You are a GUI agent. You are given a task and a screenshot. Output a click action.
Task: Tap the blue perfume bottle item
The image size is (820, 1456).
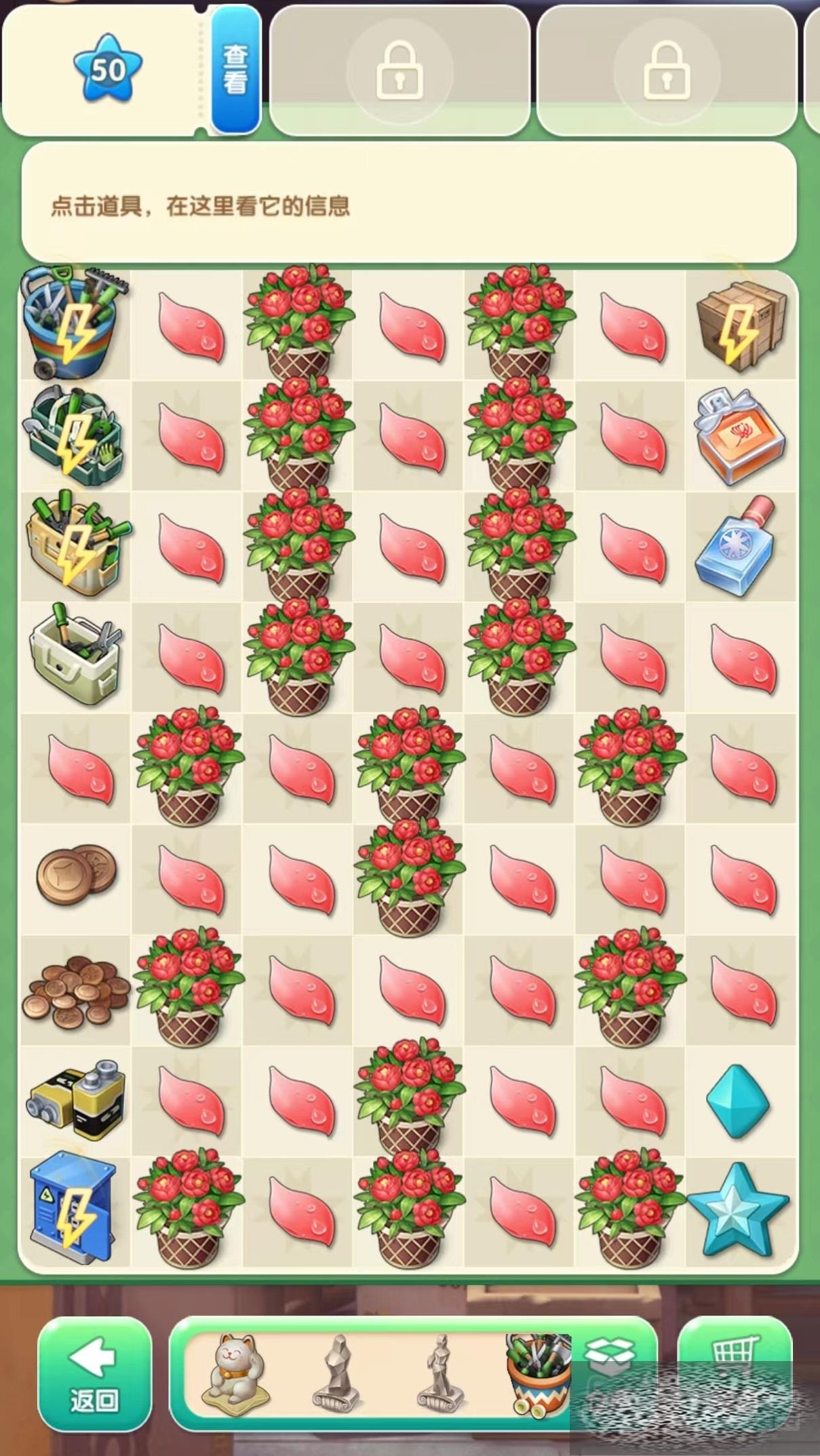coord(737,547)
